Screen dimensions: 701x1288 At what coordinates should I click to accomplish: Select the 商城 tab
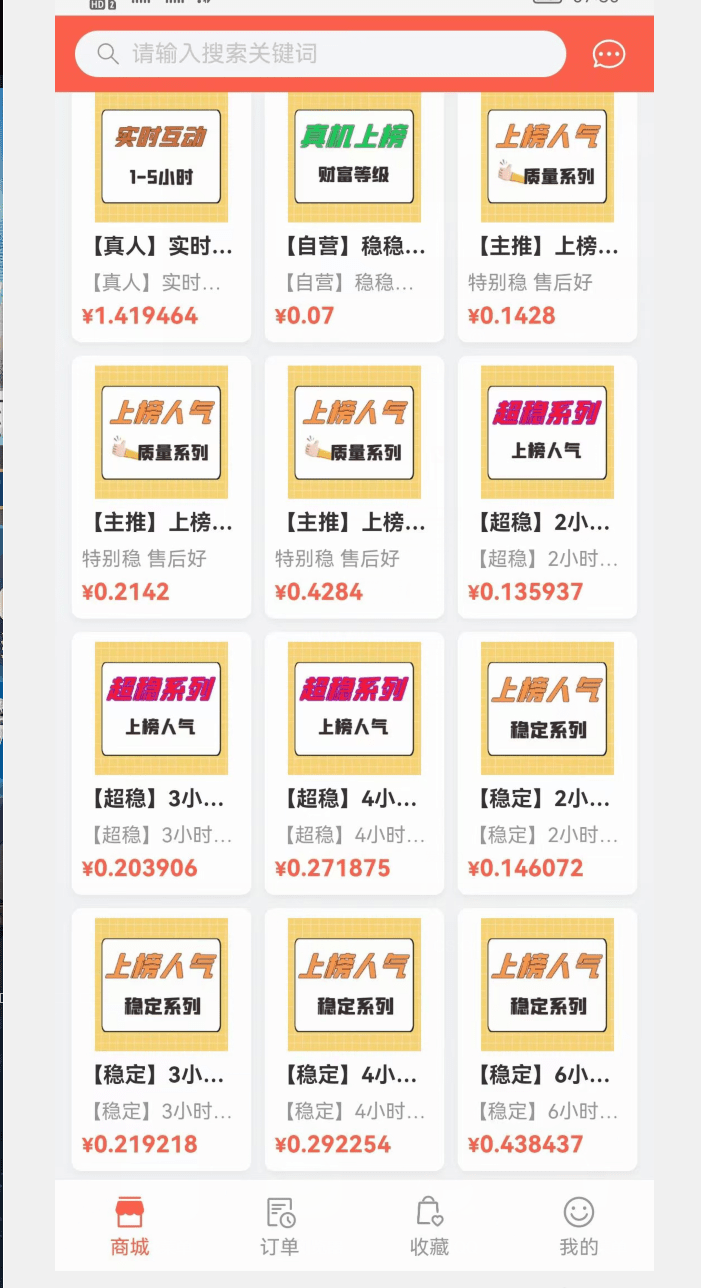130,1226
